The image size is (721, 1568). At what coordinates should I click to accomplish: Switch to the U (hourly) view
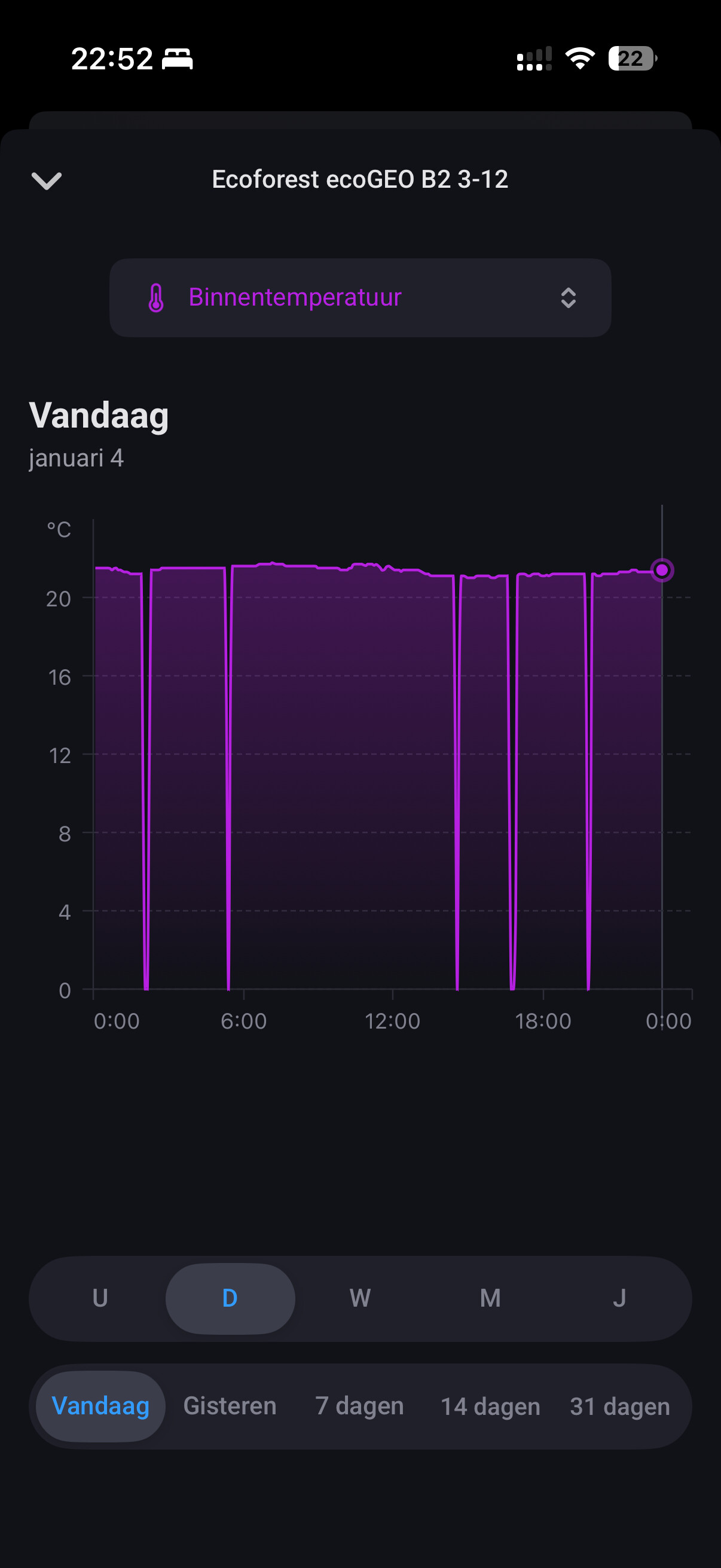[100, 1298]
